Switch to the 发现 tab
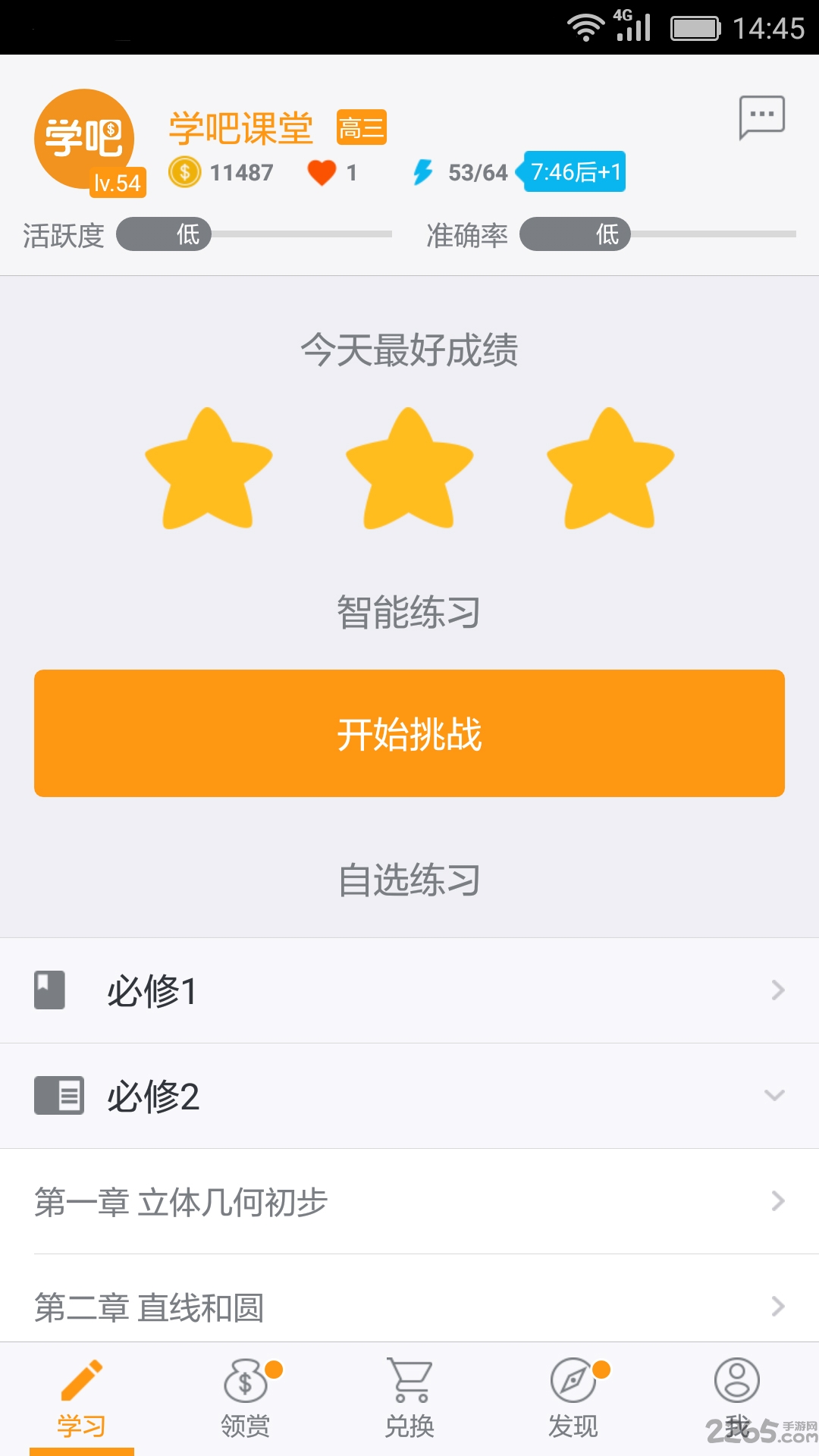 pyautogui.click(x=573, y=1399)
